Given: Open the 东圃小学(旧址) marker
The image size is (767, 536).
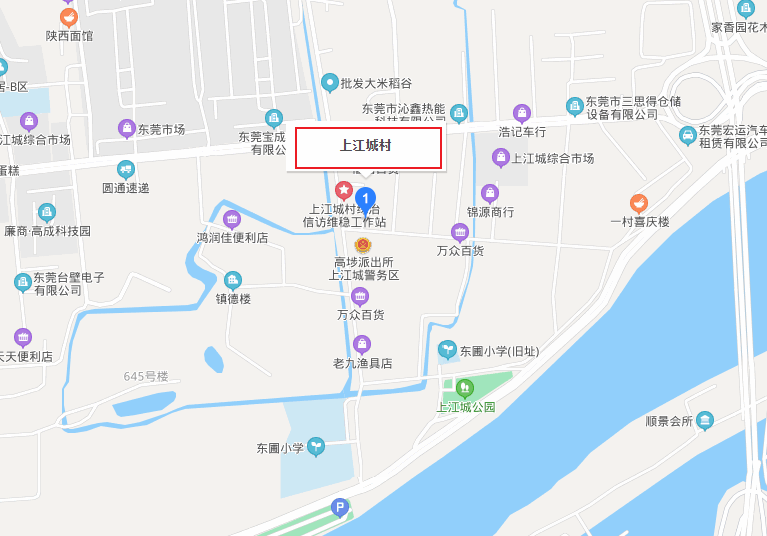Looking at the screenshot, I should tap(447, 350).
